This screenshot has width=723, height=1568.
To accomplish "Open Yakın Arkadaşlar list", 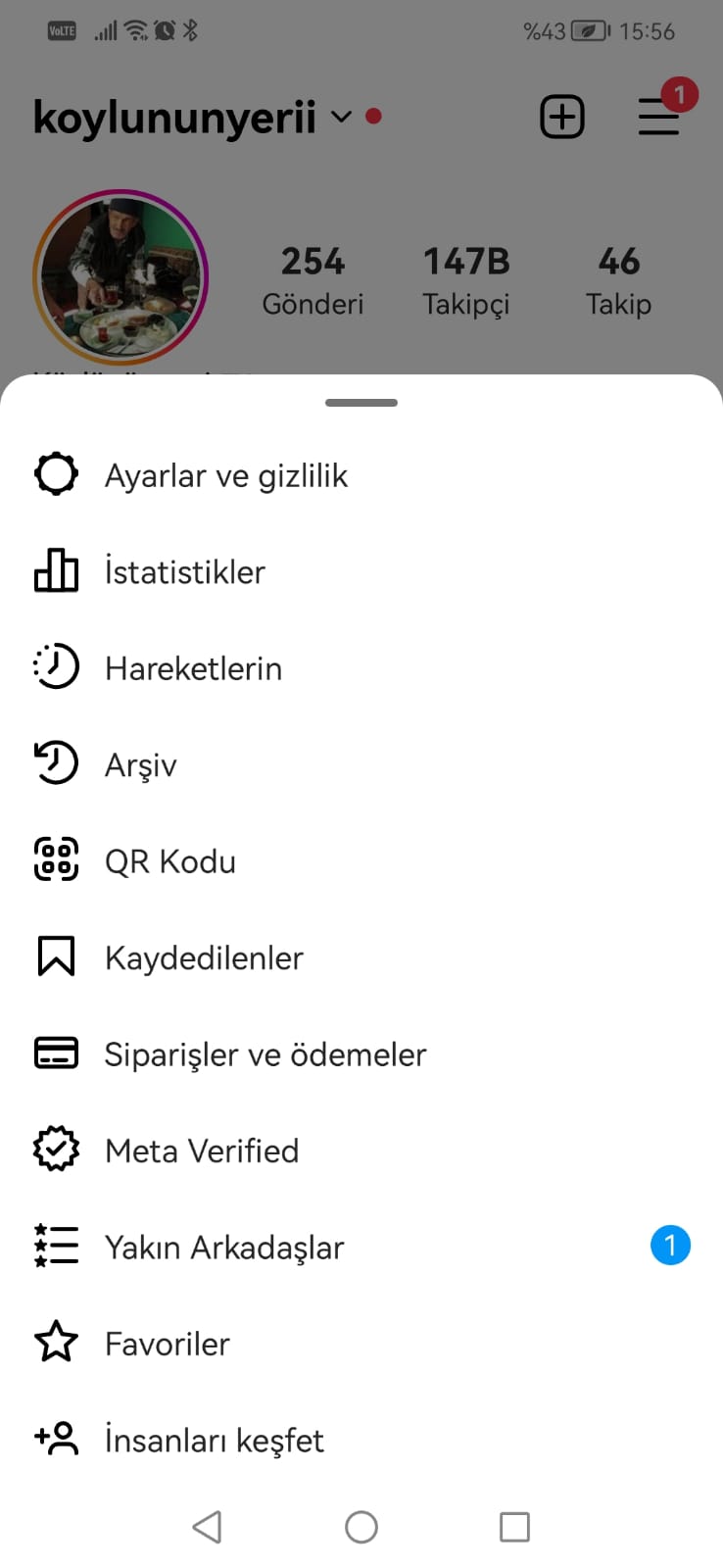I will click(x=361, y=1247).
